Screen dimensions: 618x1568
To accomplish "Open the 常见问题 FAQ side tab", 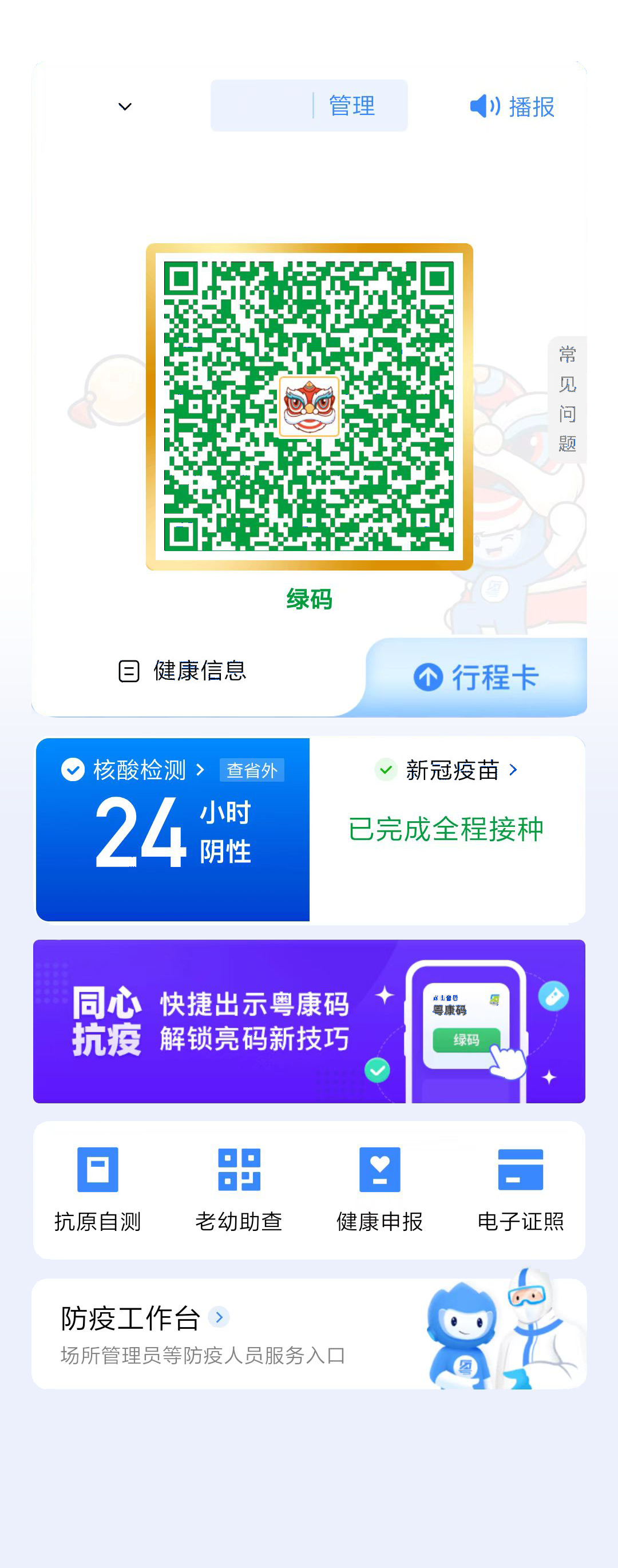I will (567, 399).
